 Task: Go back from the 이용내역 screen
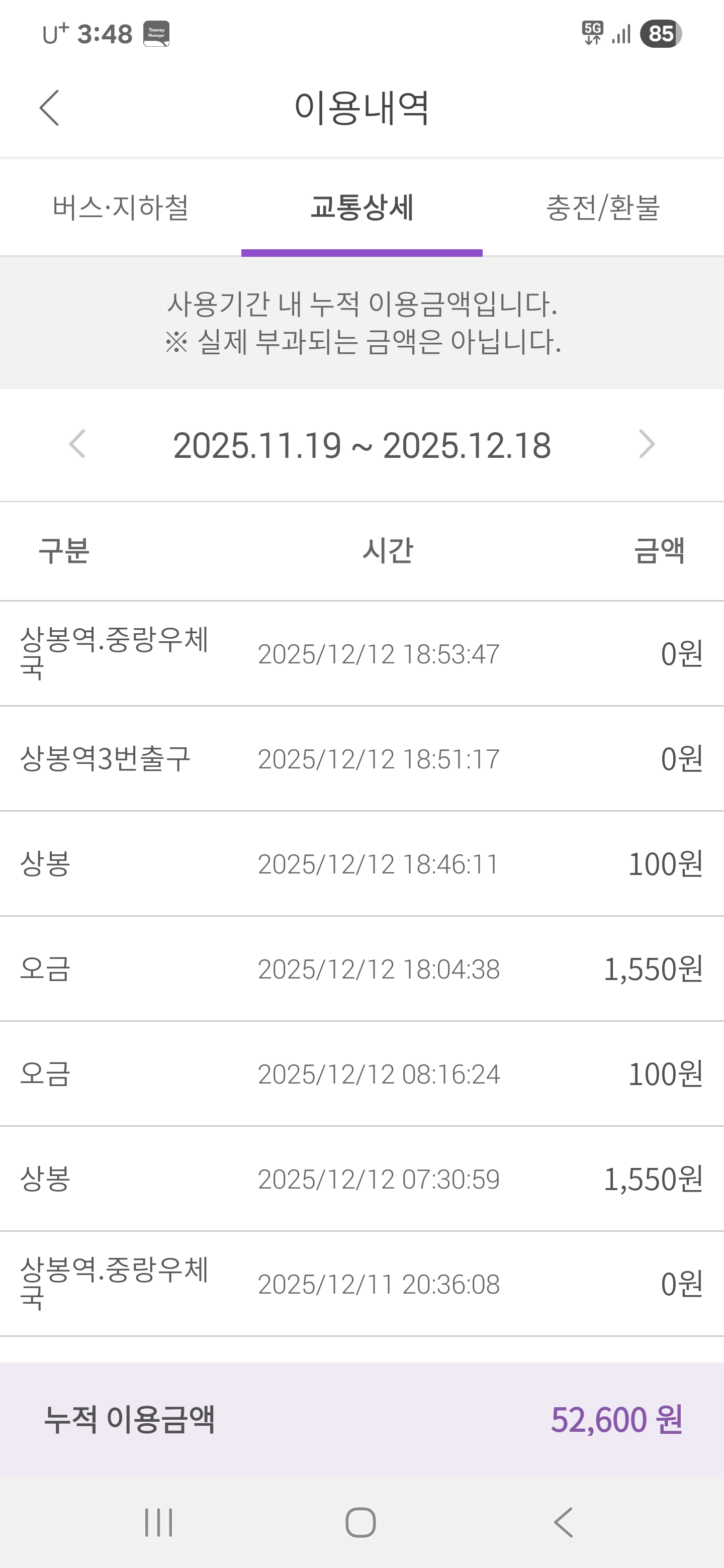[x=50, y=108]
